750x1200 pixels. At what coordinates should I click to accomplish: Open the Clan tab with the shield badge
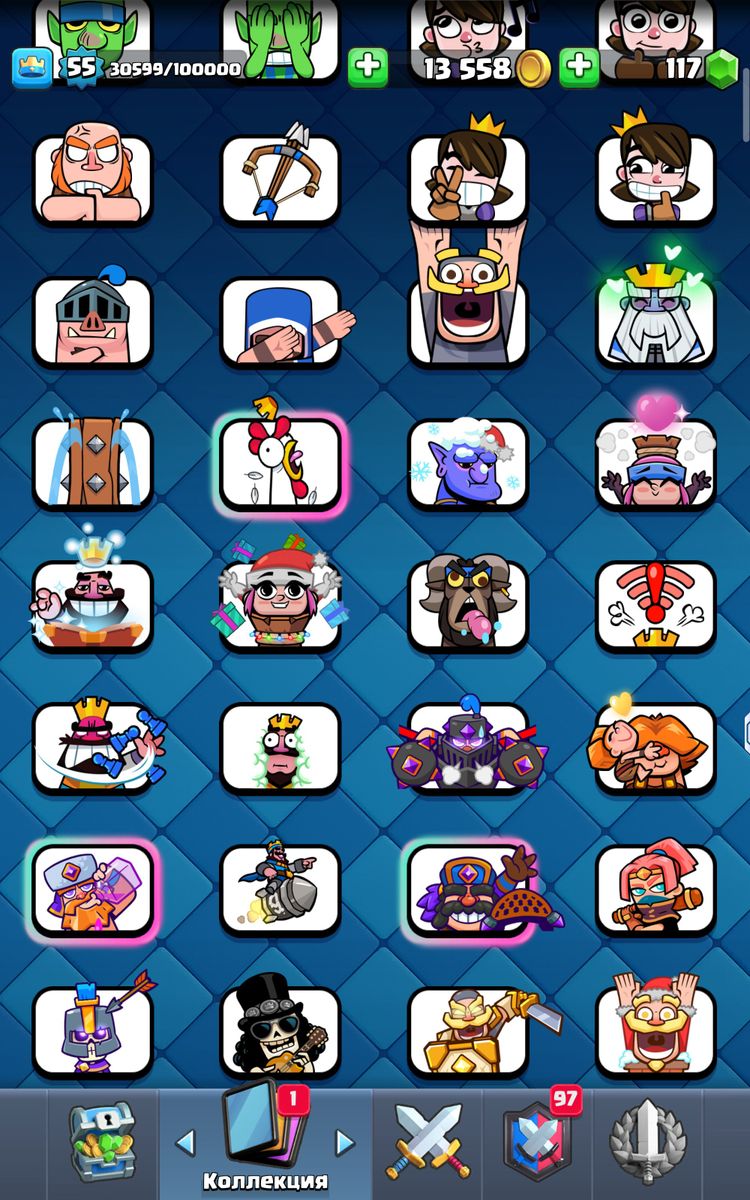click(539, 1142)
